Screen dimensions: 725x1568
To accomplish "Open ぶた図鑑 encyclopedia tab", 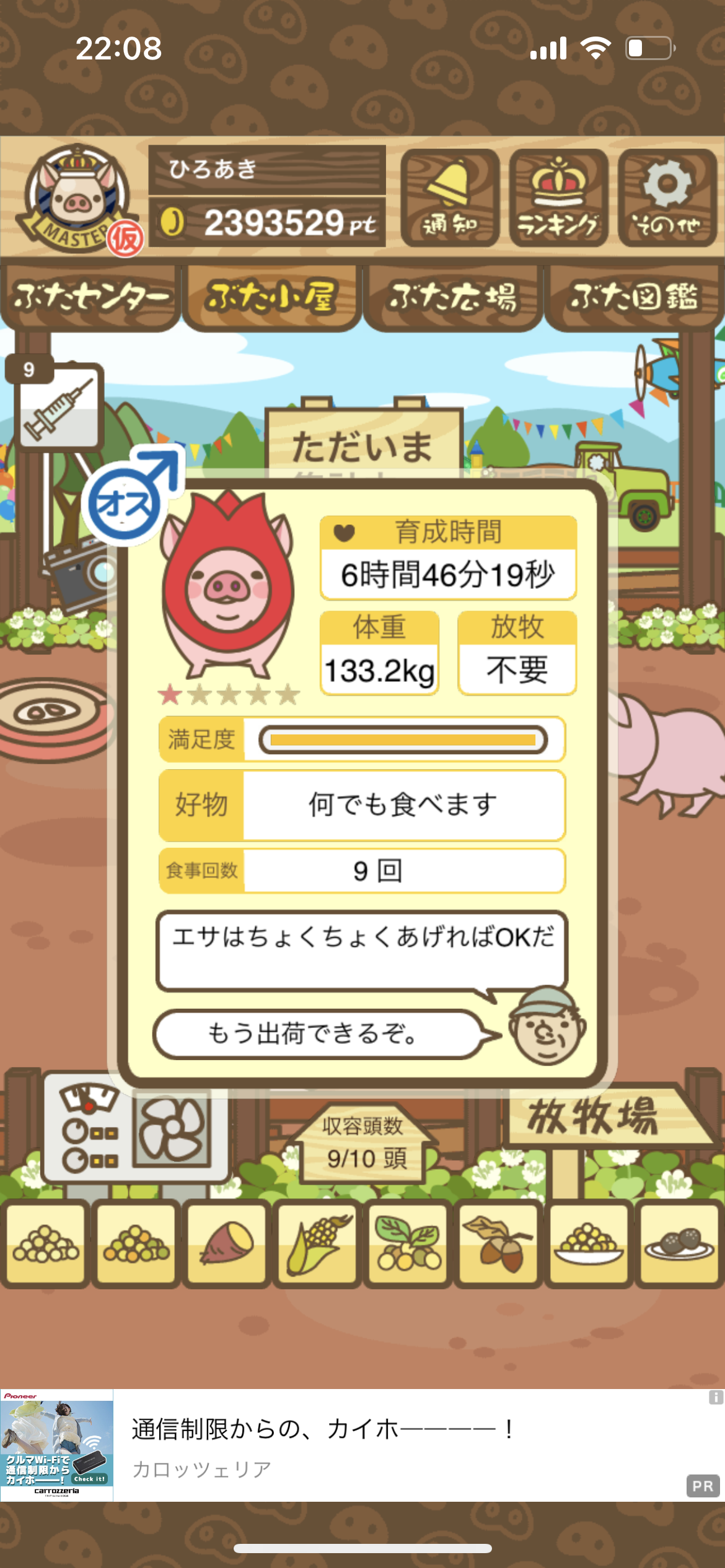I will [634, 297].
